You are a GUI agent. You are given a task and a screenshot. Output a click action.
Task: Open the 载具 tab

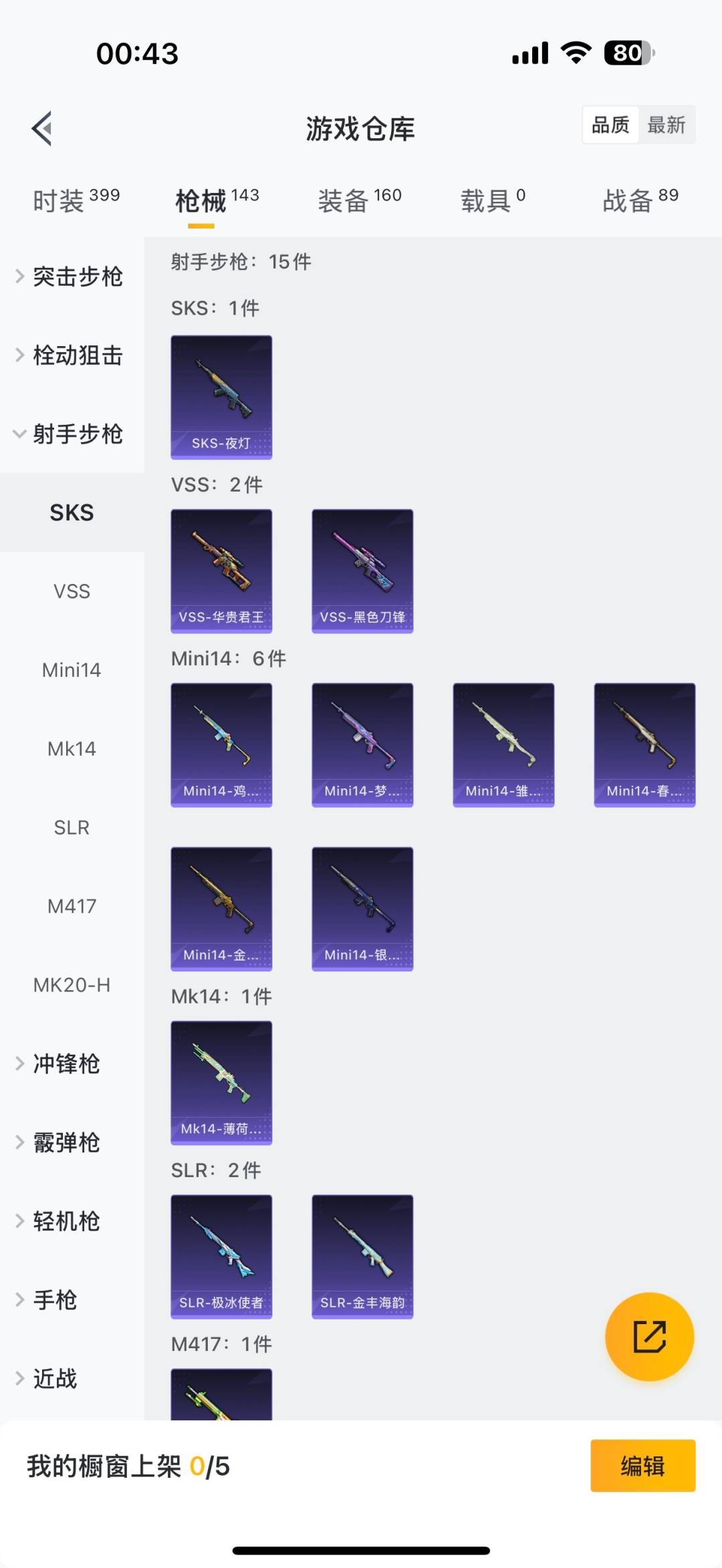tap(493, 200)
